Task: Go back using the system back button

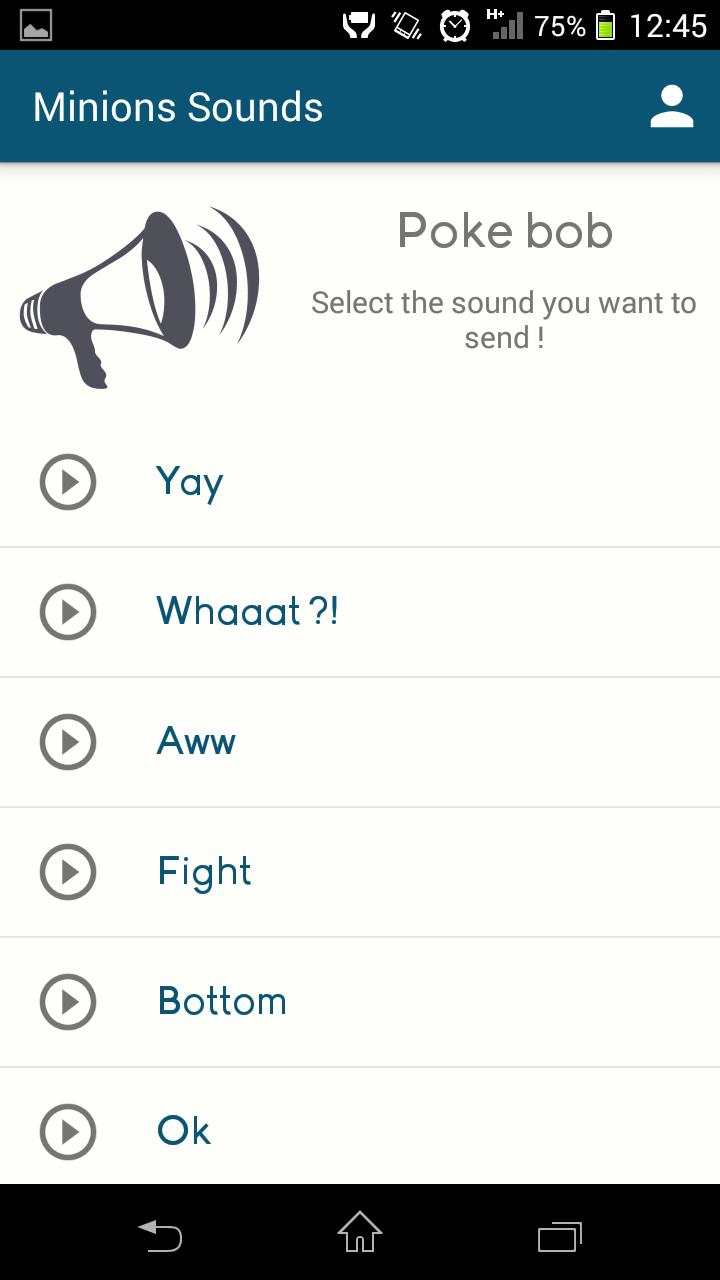Action: tap(160, 1236)
